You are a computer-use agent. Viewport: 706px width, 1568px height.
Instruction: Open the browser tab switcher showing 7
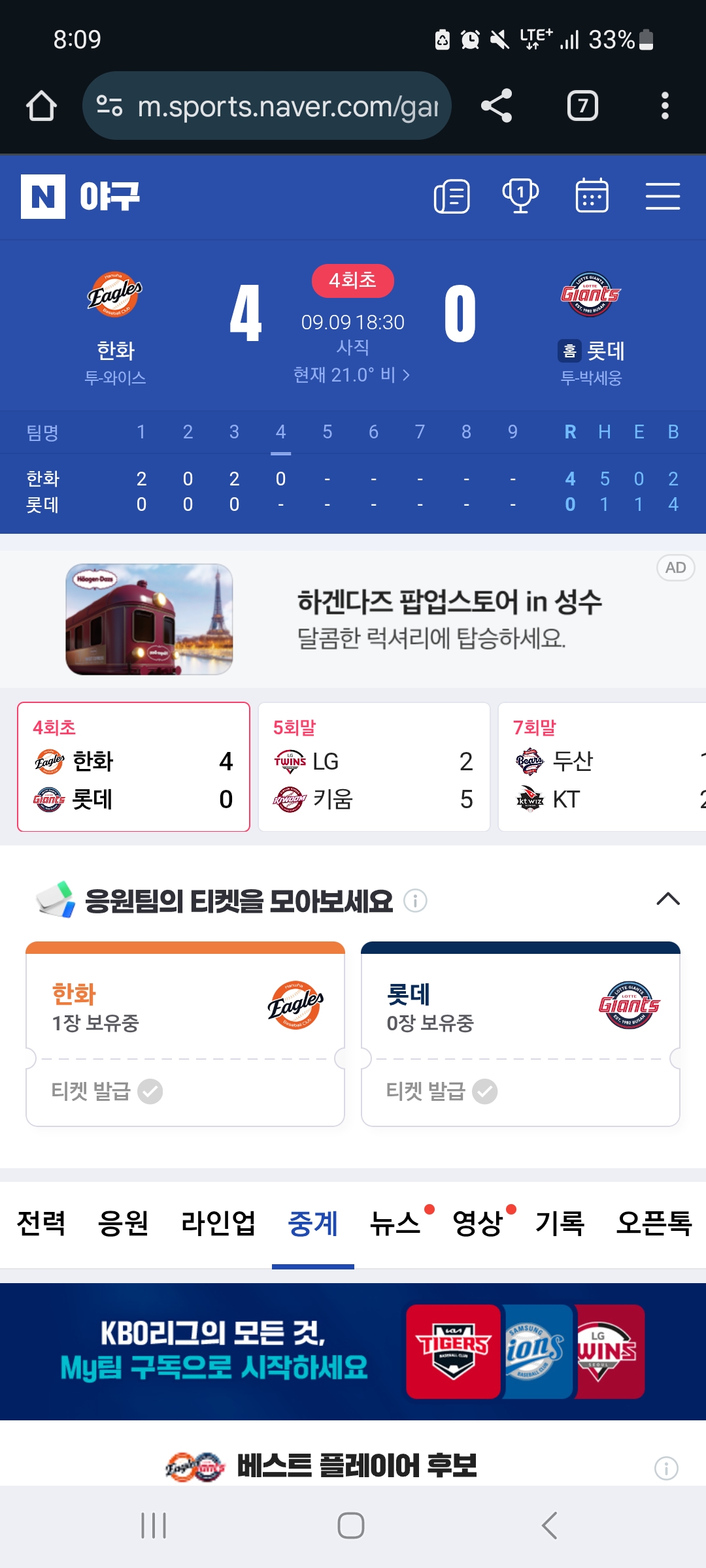click(x=582, y=106)
